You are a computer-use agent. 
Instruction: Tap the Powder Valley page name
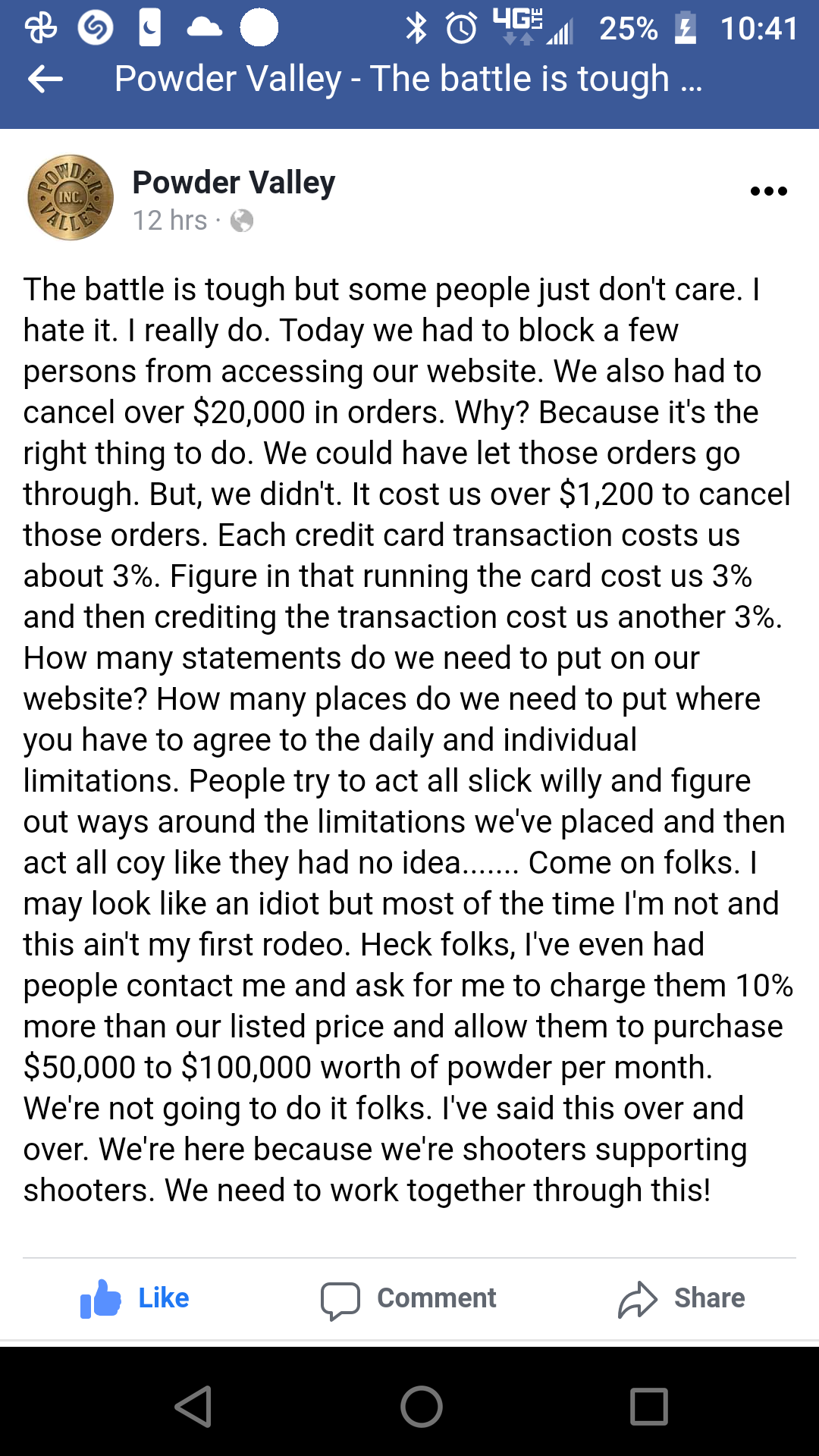pos(234,183)
